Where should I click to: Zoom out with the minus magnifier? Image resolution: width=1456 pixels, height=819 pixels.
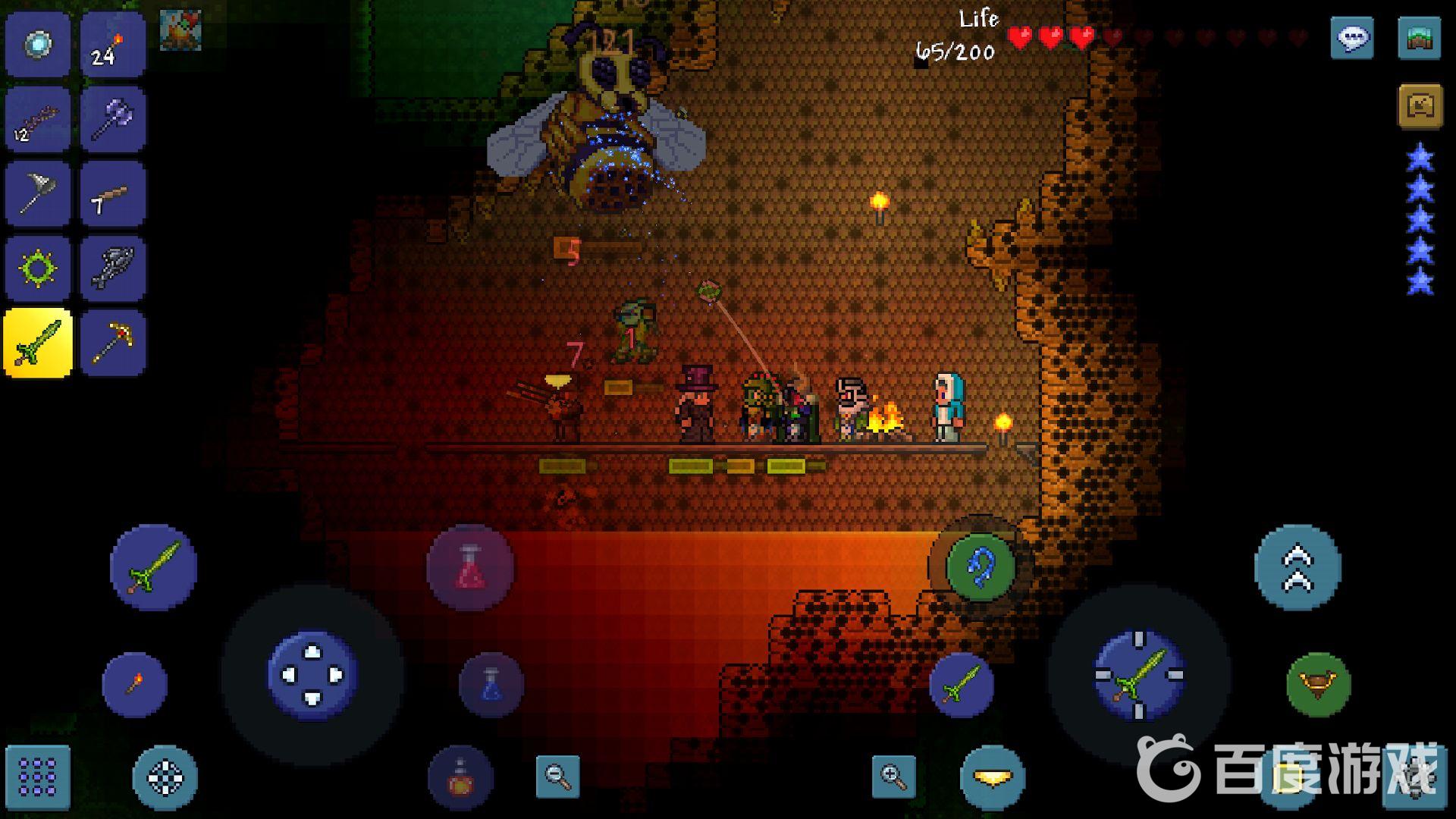pos(557,777)
